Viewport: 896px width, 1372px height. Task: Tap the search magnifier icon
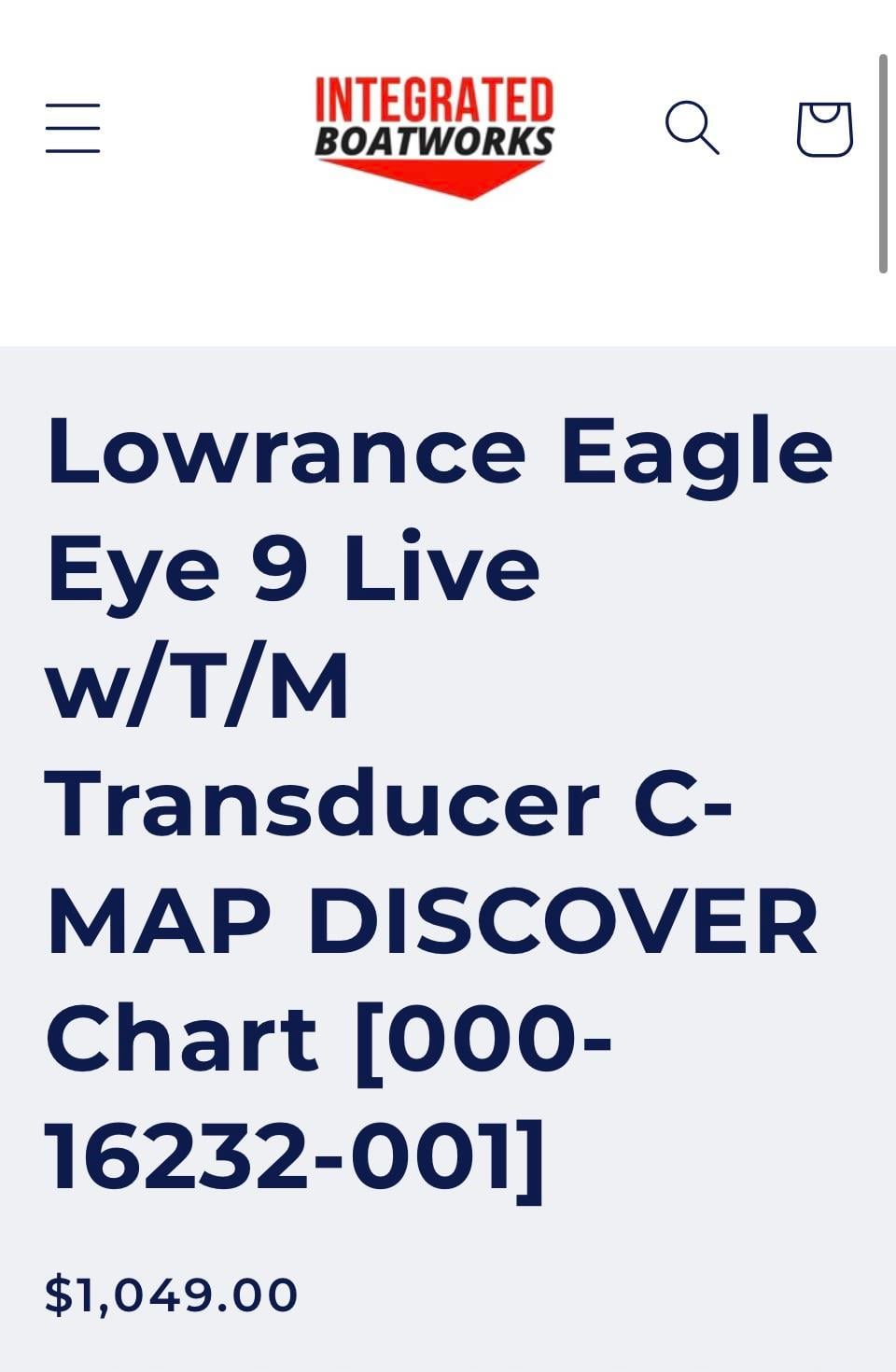pos(692,127)
